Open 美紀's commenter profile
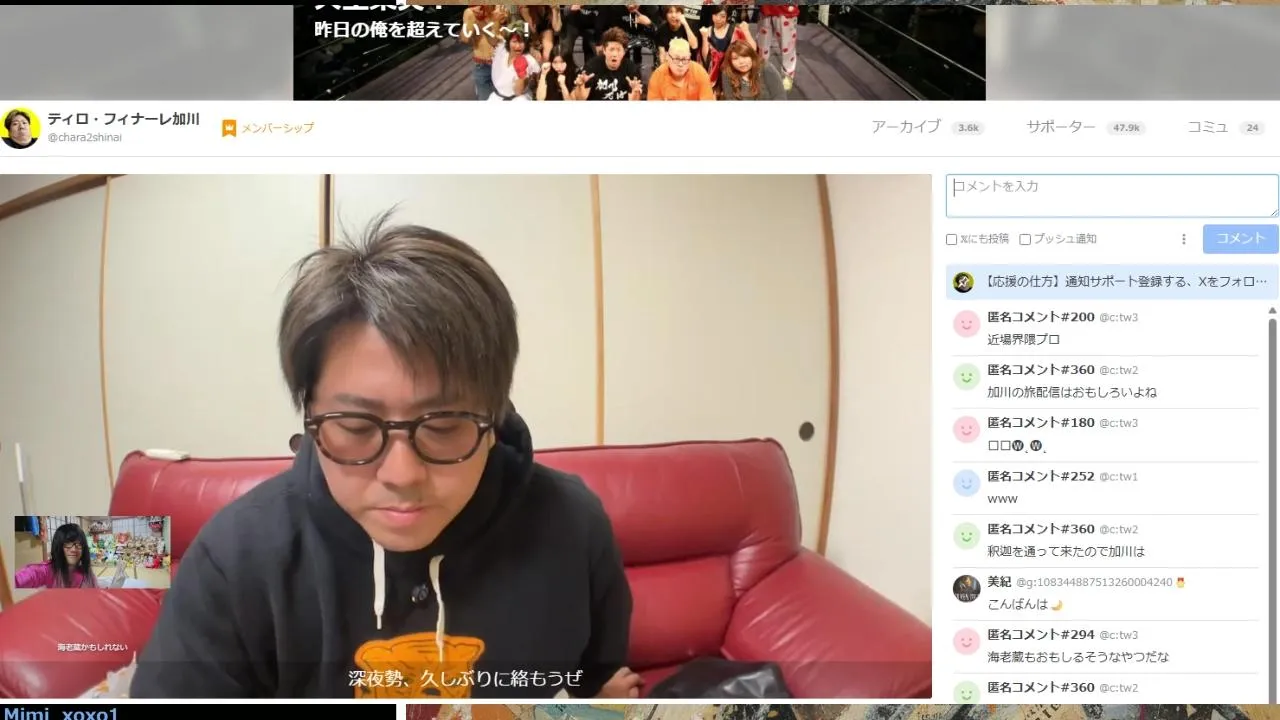The image size is (1280, 720). point(966,588)
